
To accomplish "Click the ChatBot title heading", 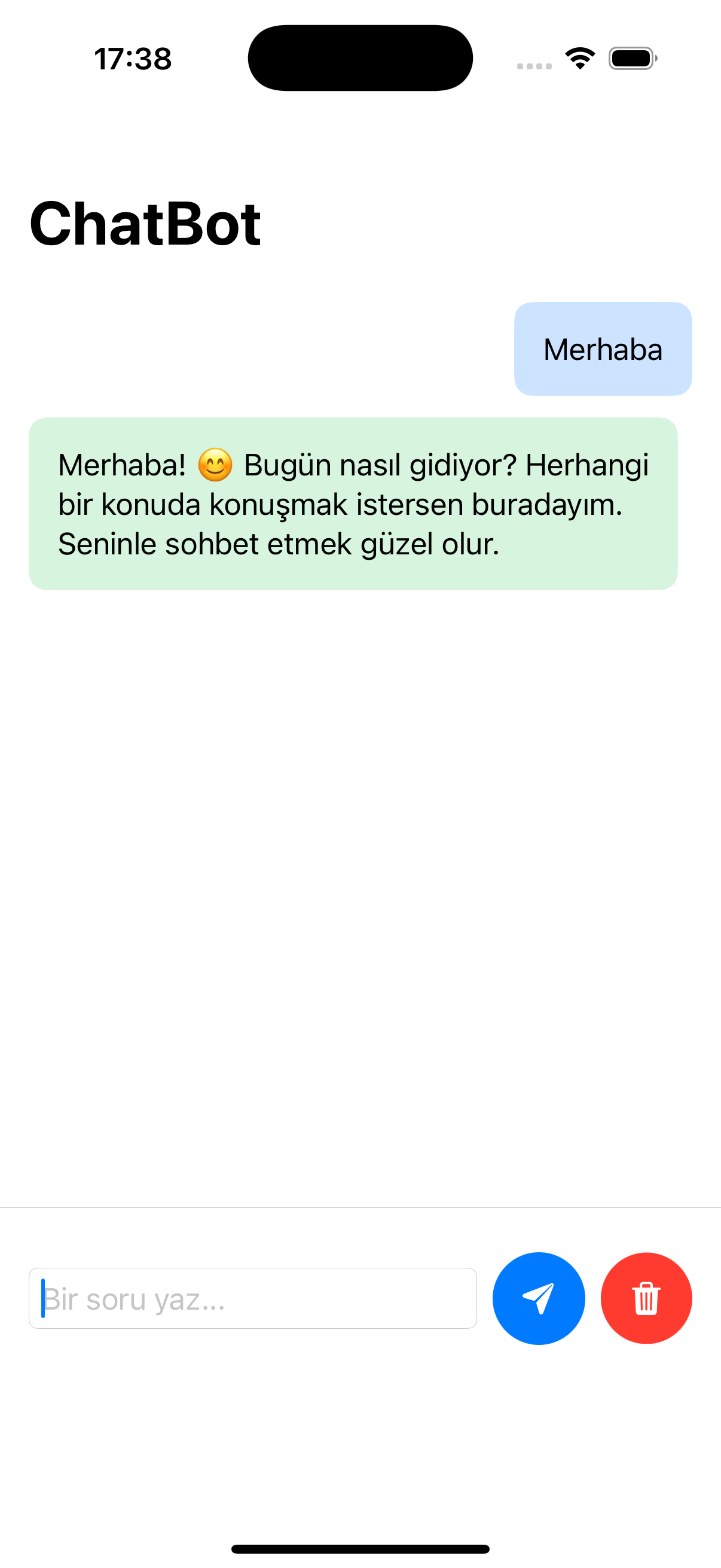I will click(x=145, y=225).
